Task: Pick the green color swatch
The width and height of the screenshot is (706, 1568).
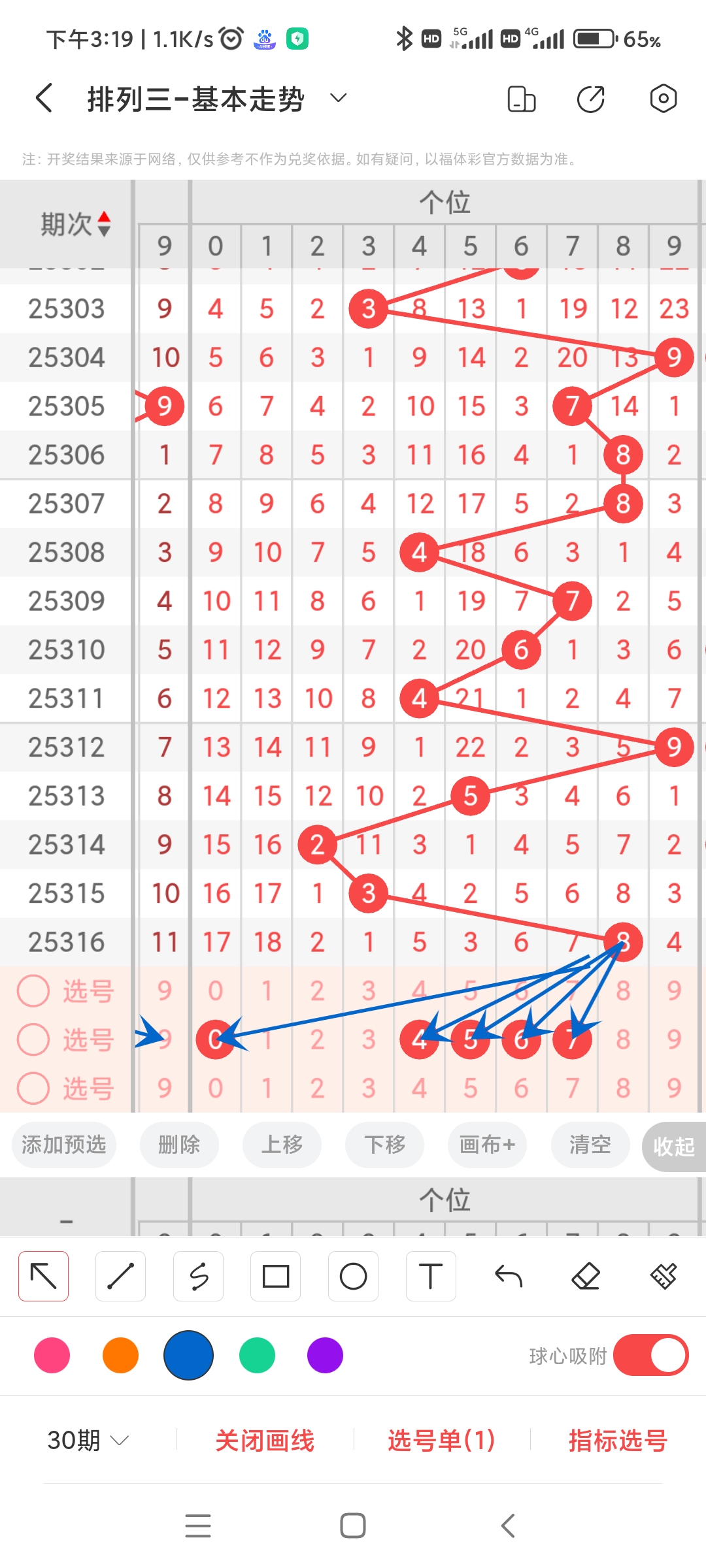Action: coord(257,1355)
